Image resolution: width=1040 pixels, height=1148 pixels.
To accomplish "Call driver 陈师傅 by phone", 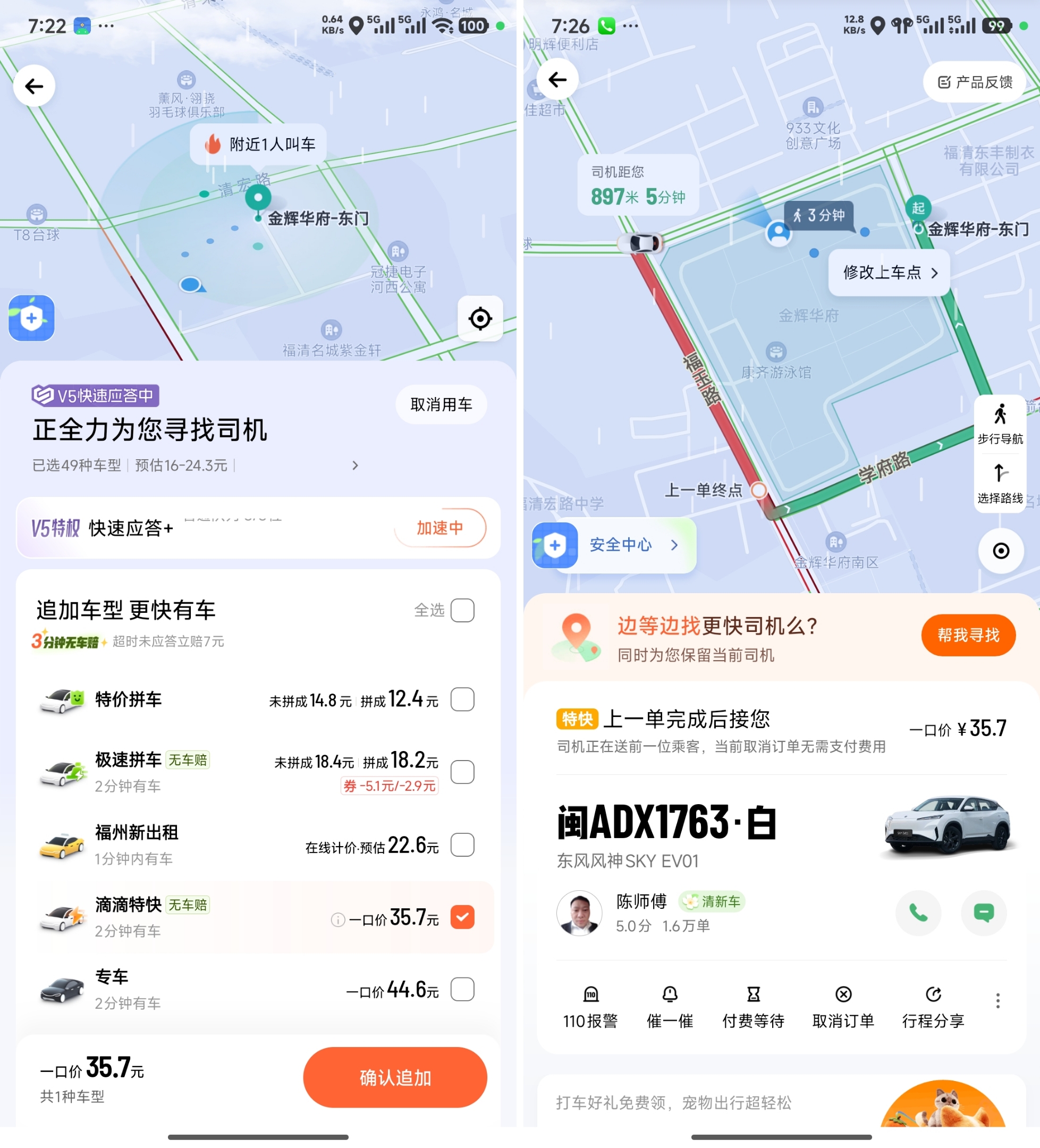I will point(918,913).
